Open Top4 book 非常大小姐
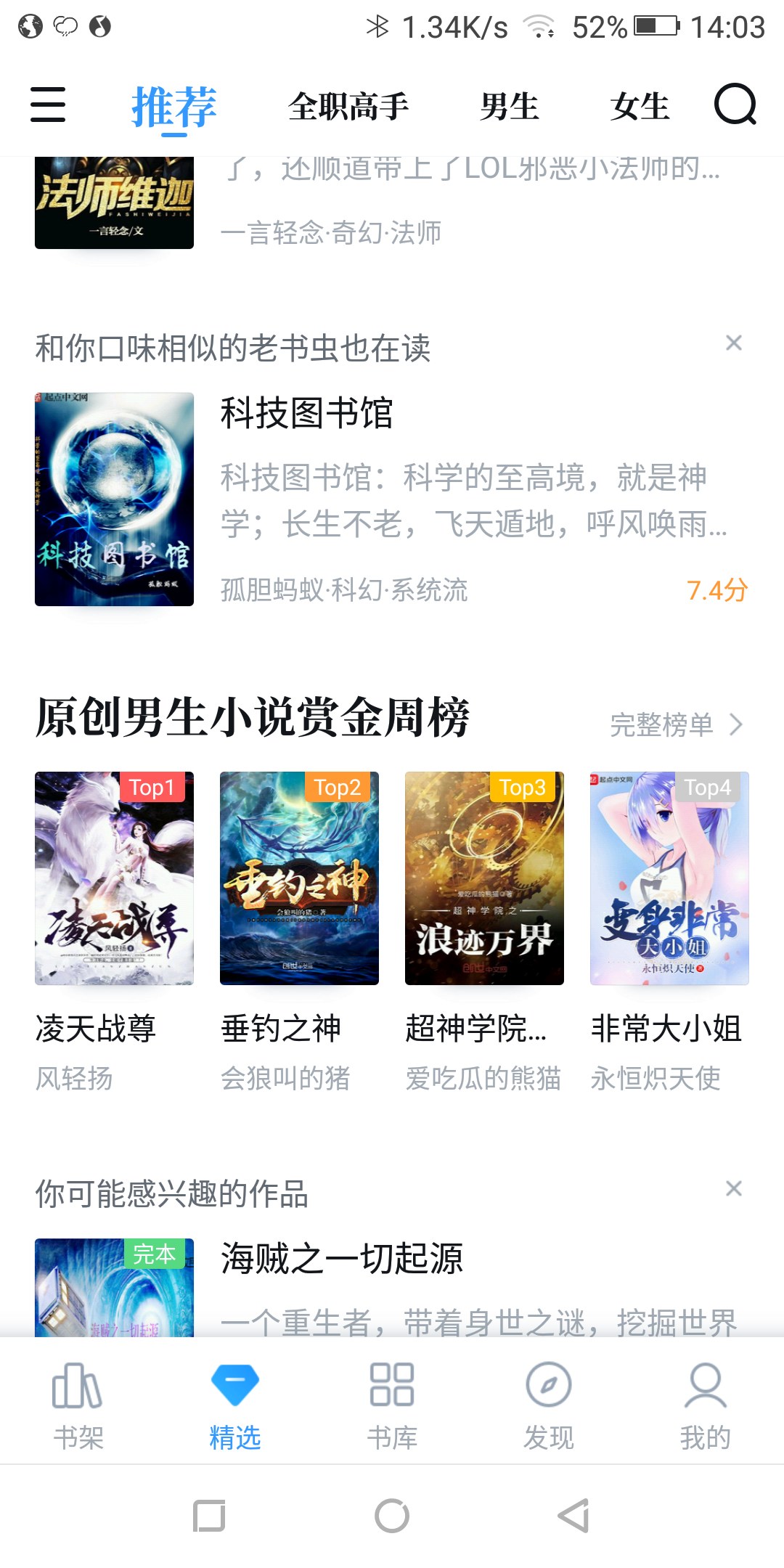784x1568 pixels. pos(669,878)
